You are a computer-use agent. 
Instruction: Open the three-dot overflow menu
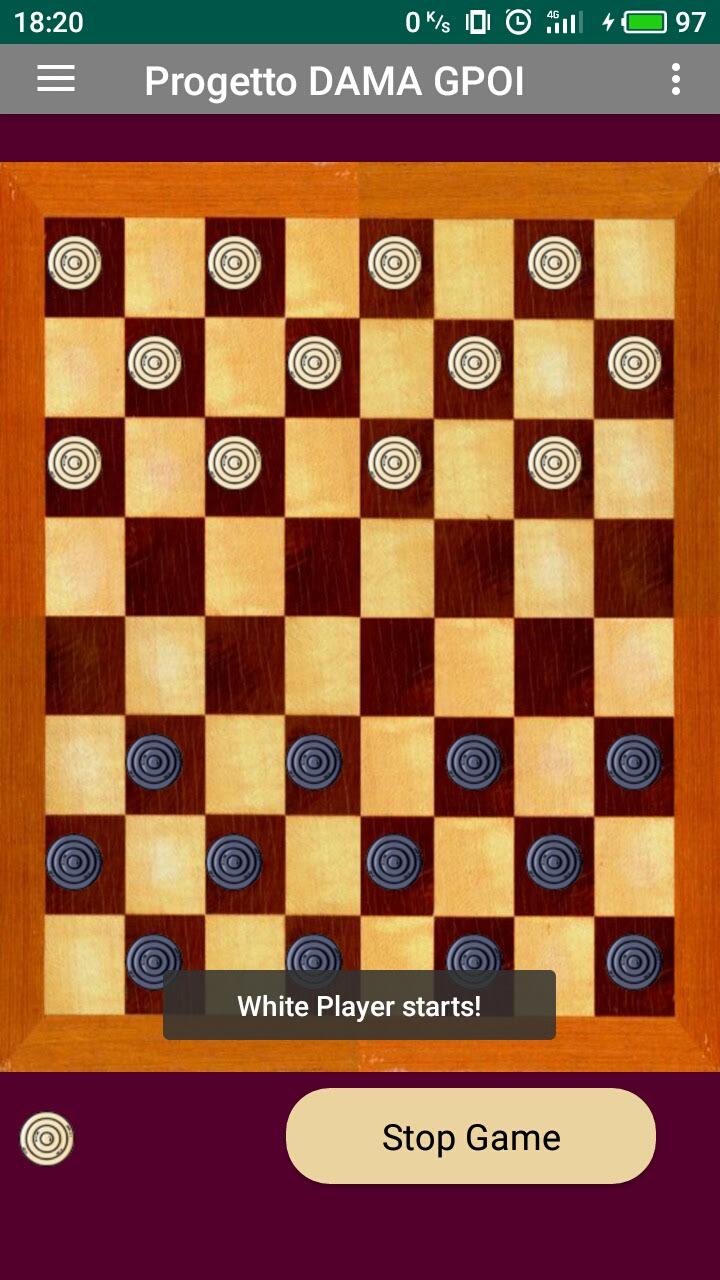click(676, 79)
